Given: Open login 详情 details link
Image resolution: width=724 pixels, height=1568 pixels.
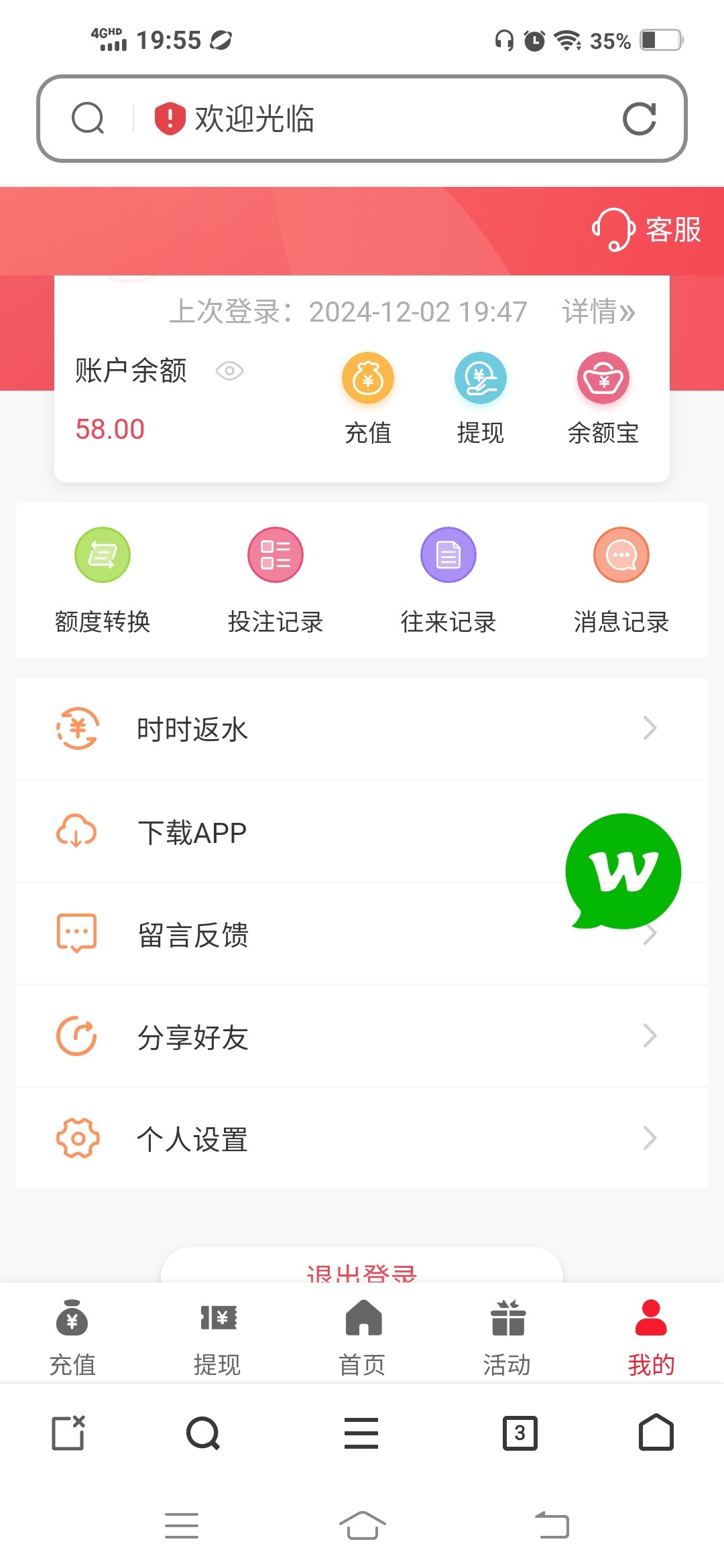Looking at the screenshot, I should tap(598, 312).
